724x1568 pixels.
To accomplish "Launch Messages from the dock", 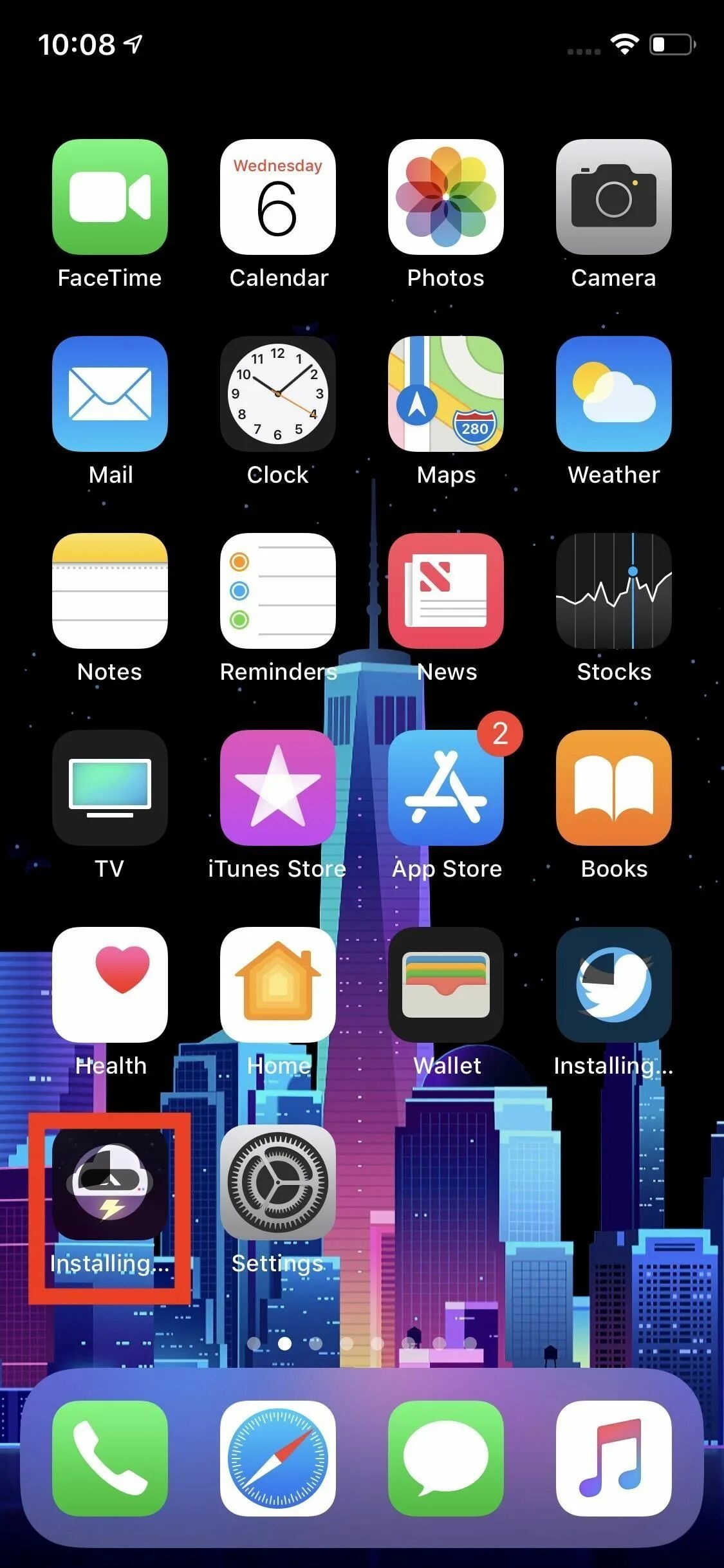I will [446, 1459].
